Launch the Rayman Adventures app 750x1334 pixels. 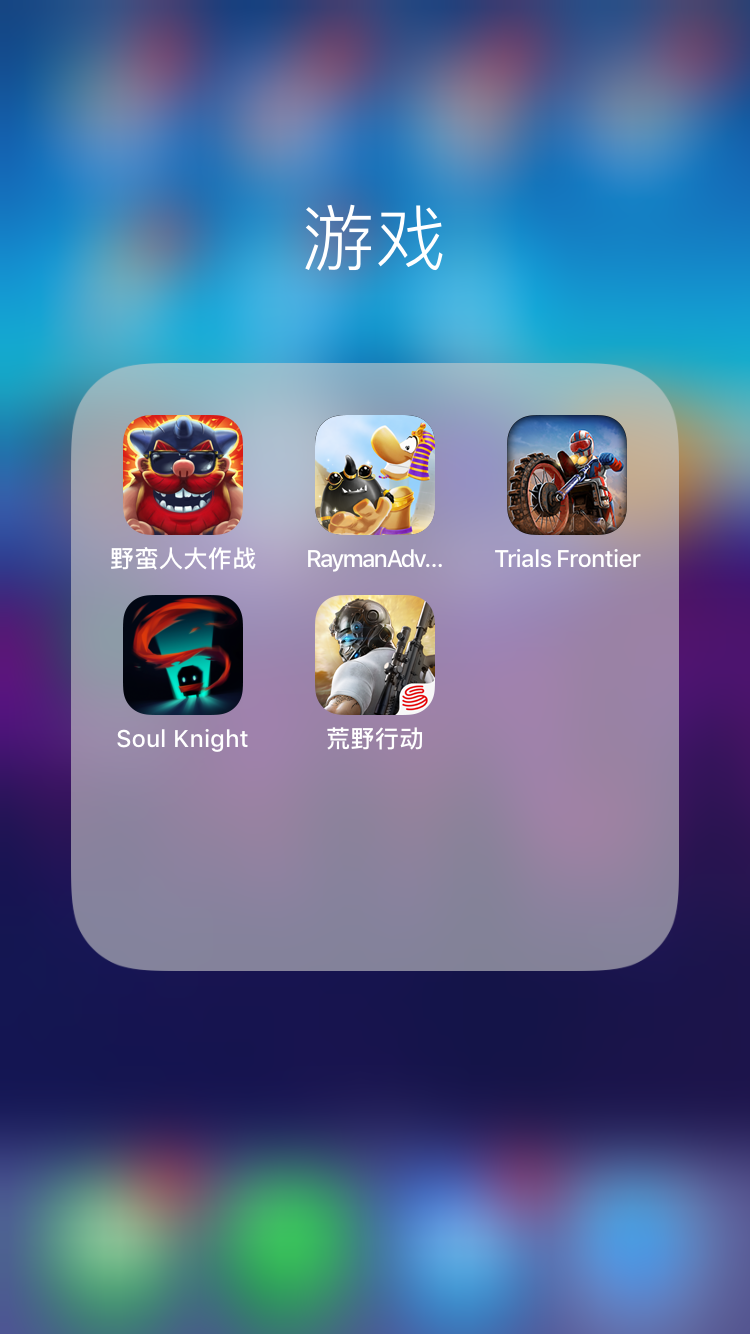pyautogui.click(x=375, y=475)
